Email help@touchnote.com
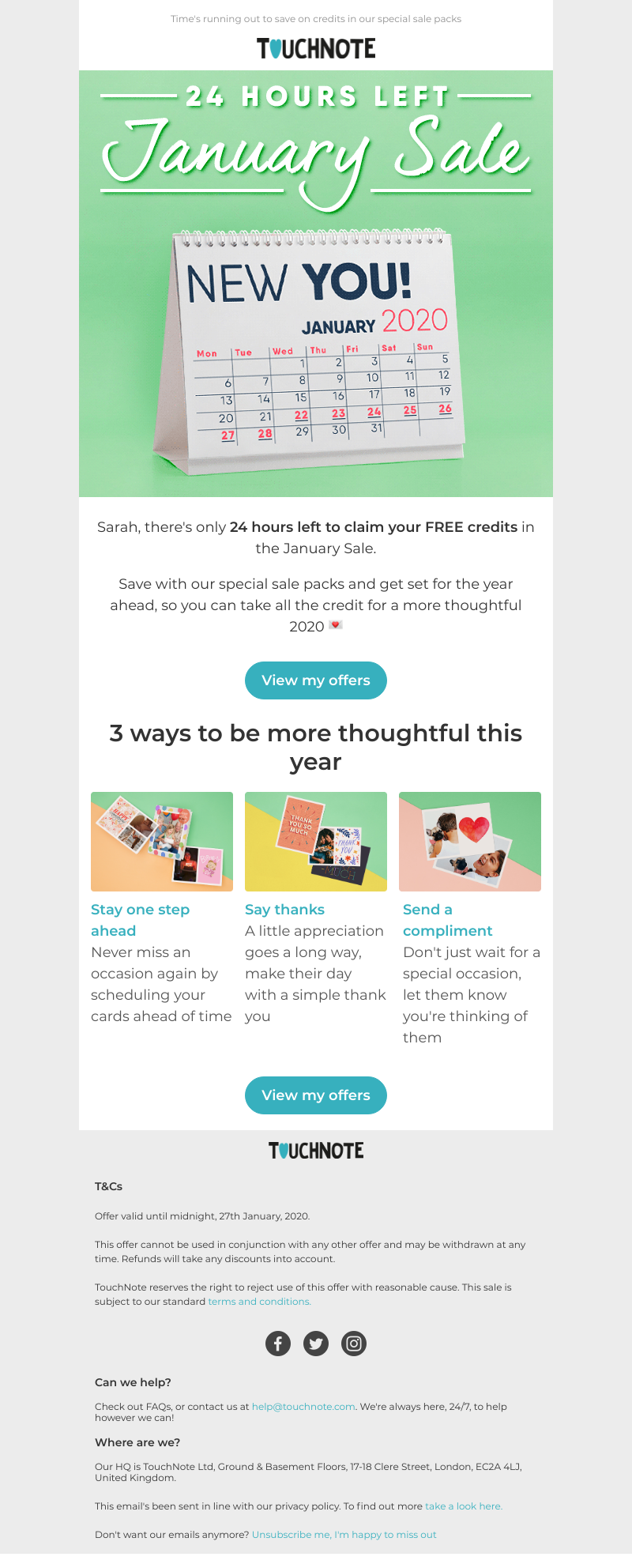The height and width of the screenshot is (1568, 632). click(x=303, y=1407)
